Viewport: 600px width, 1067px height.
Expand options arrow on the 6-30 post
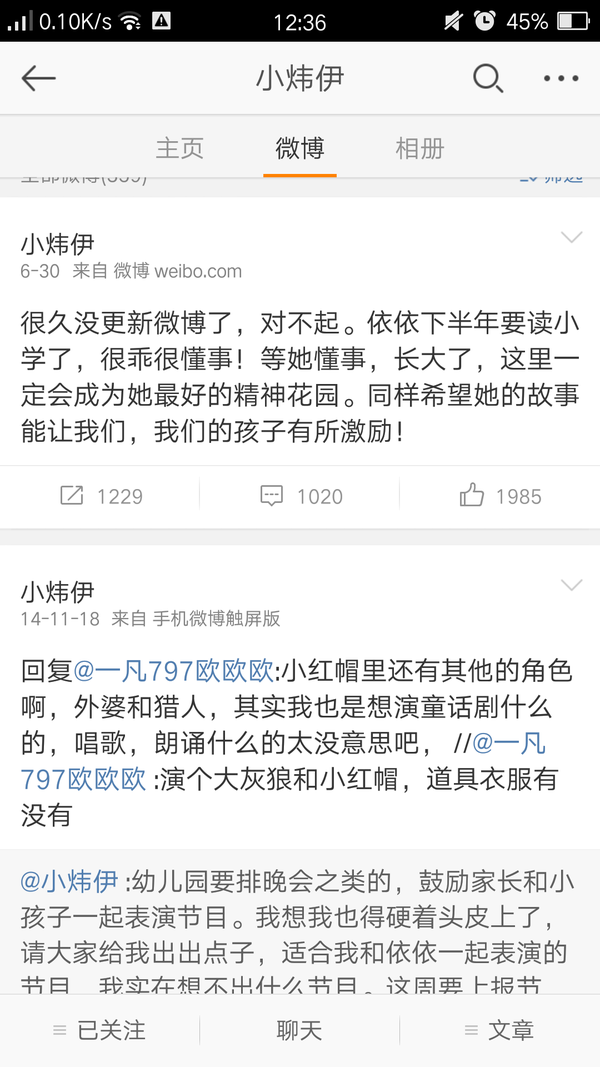(x=571, y=237)
